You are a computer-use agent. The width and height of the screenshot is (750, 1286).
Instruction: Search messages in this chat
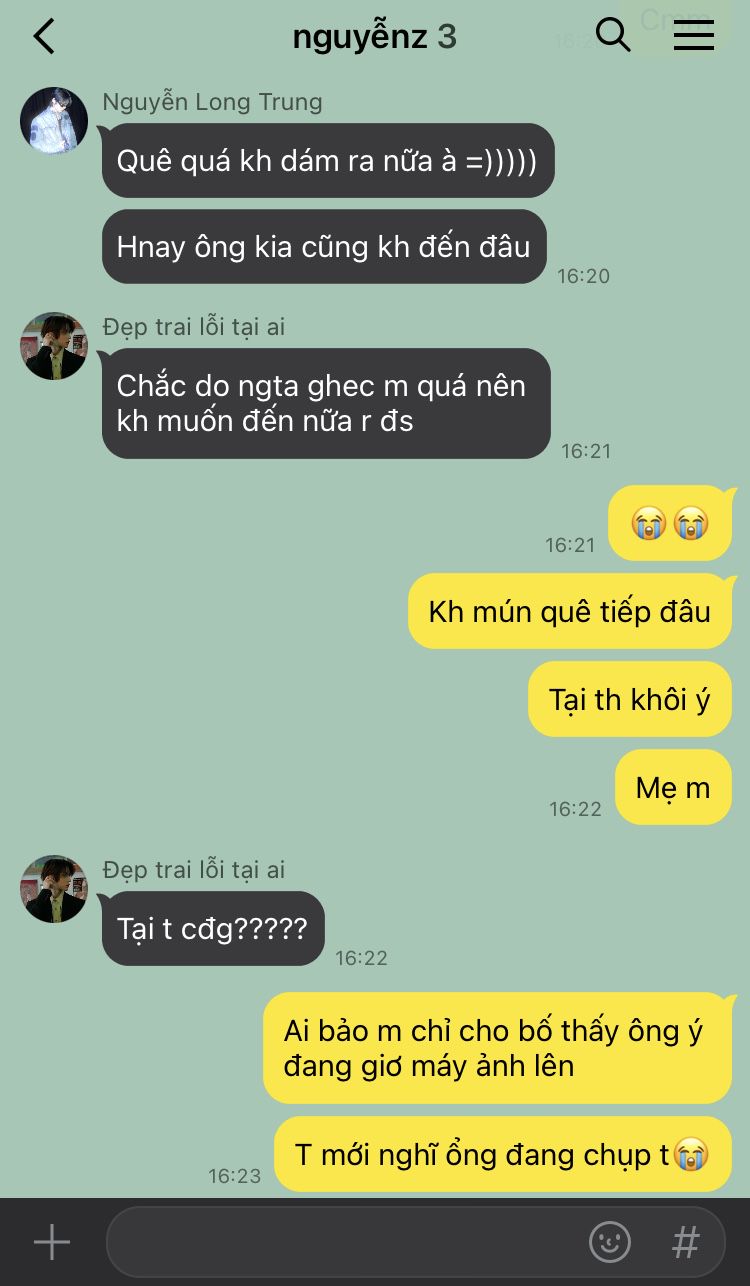coord(612,35)
